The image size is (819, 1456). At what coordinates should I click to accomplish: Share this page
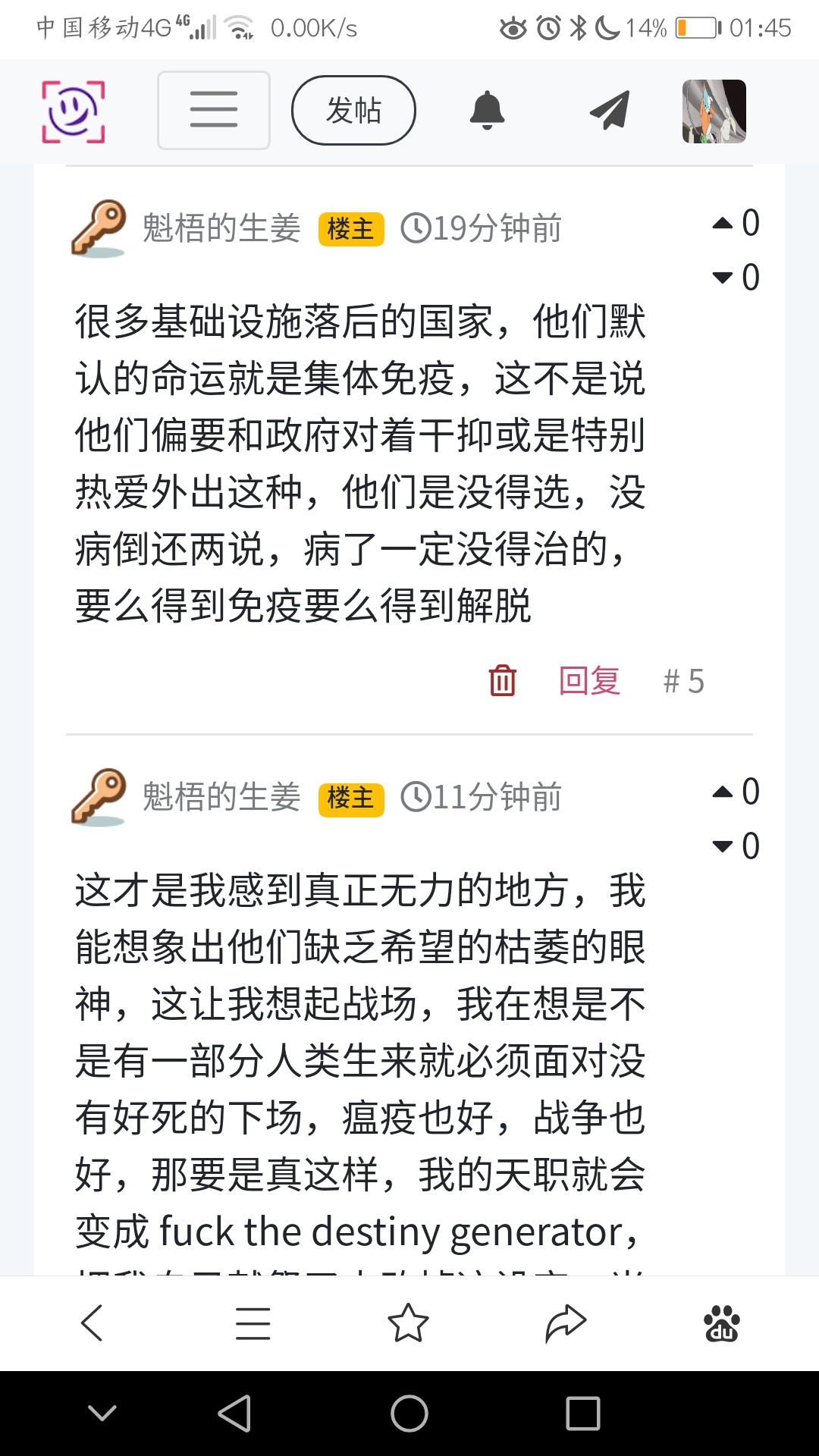tap(566, 1323)
